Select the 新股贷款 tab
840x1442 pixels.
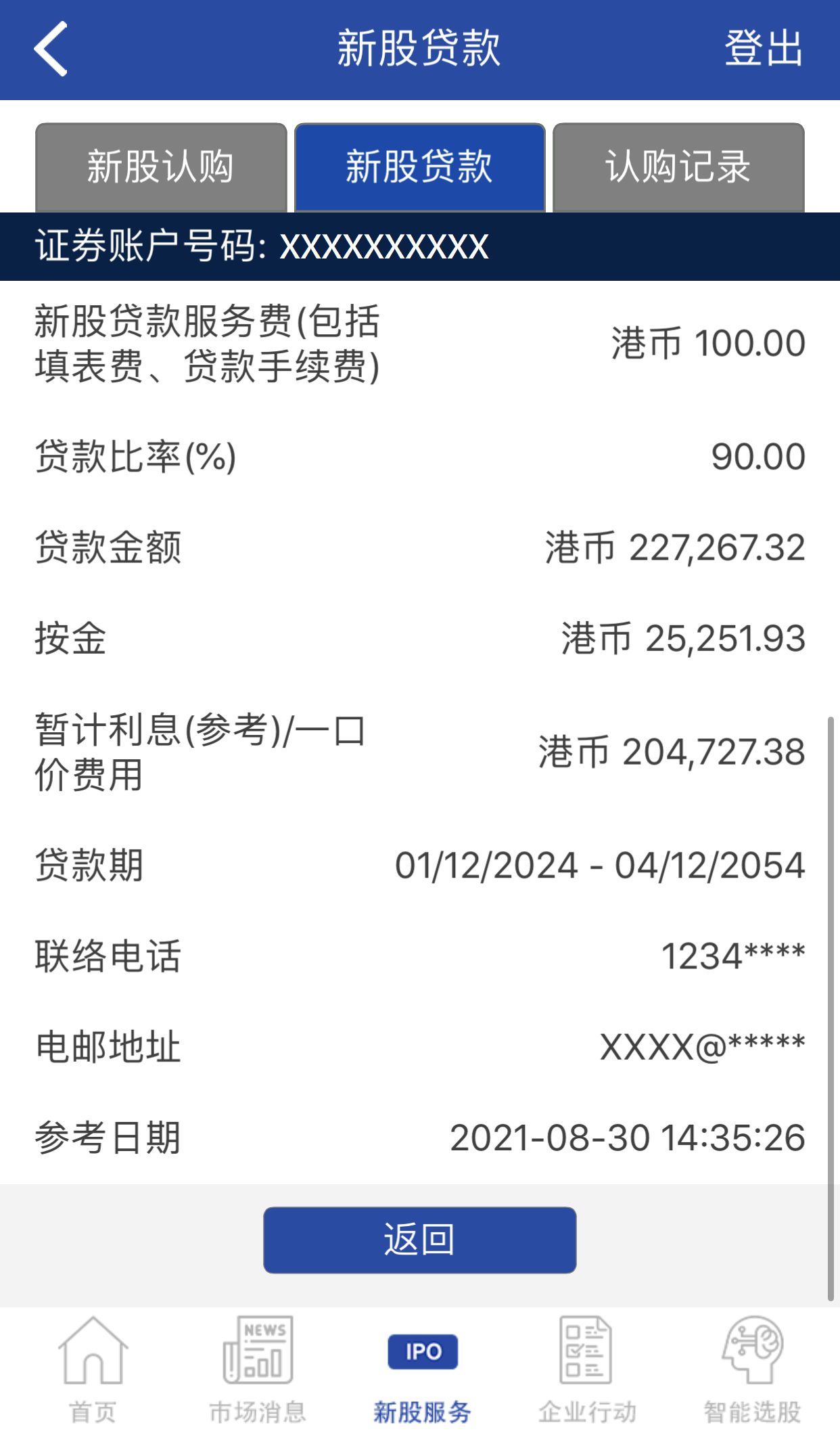tap(419, 167)
